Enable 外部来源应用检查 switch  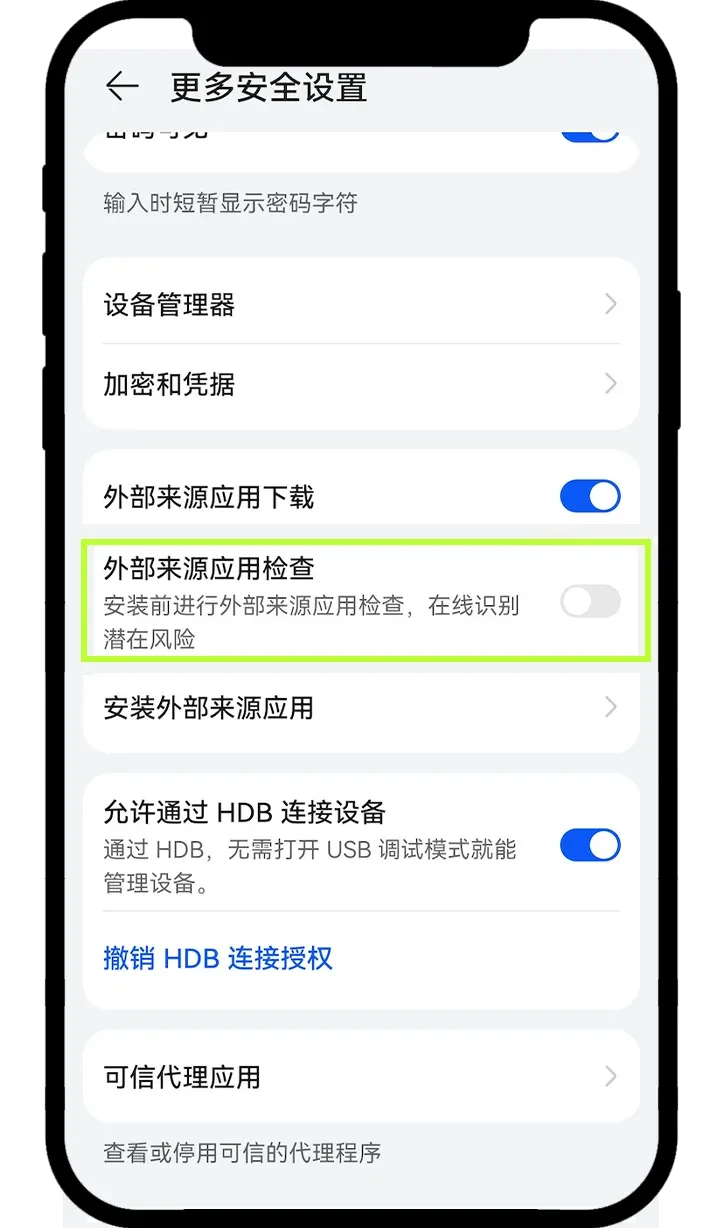589,601
